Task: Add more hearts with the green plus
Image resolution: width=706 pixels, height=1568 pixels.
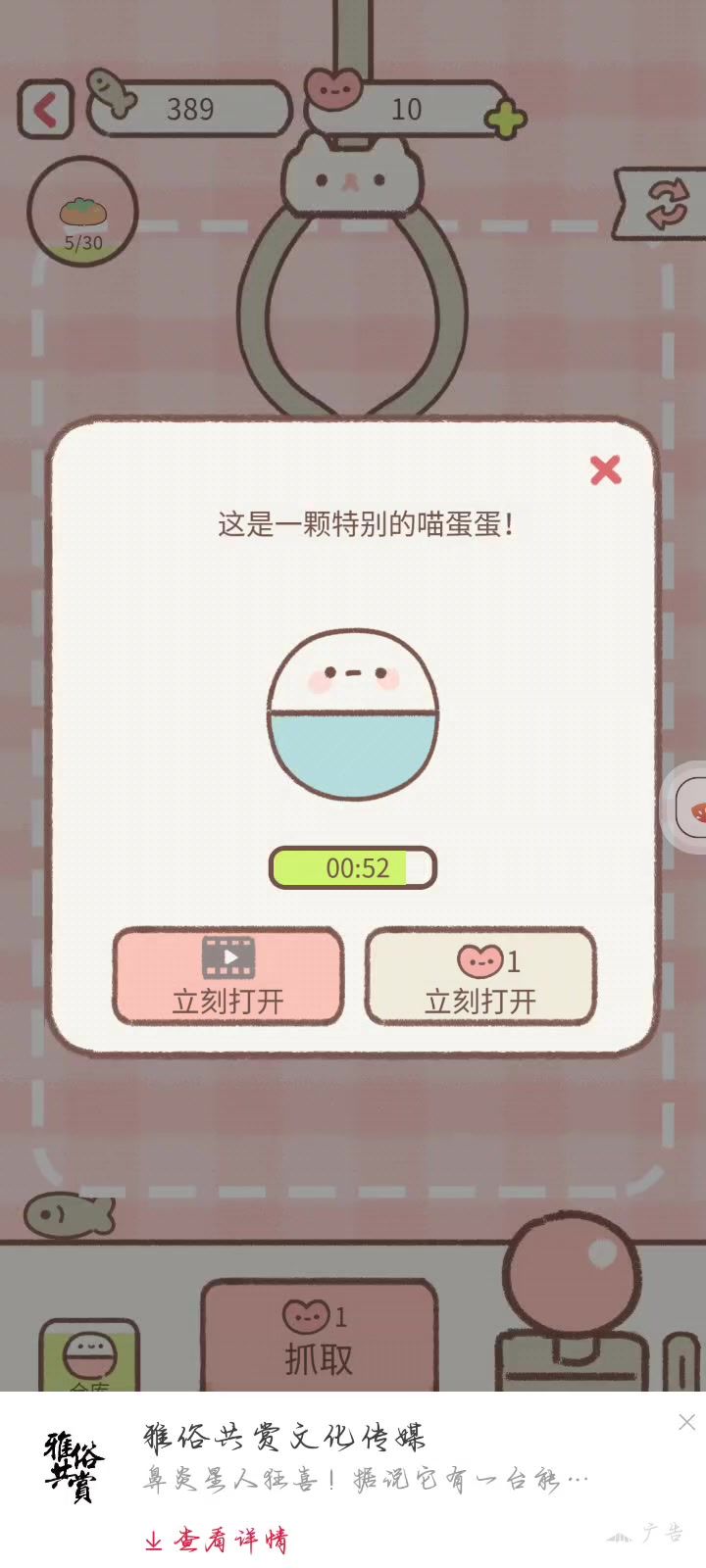Action: click(x=506, y=120)
